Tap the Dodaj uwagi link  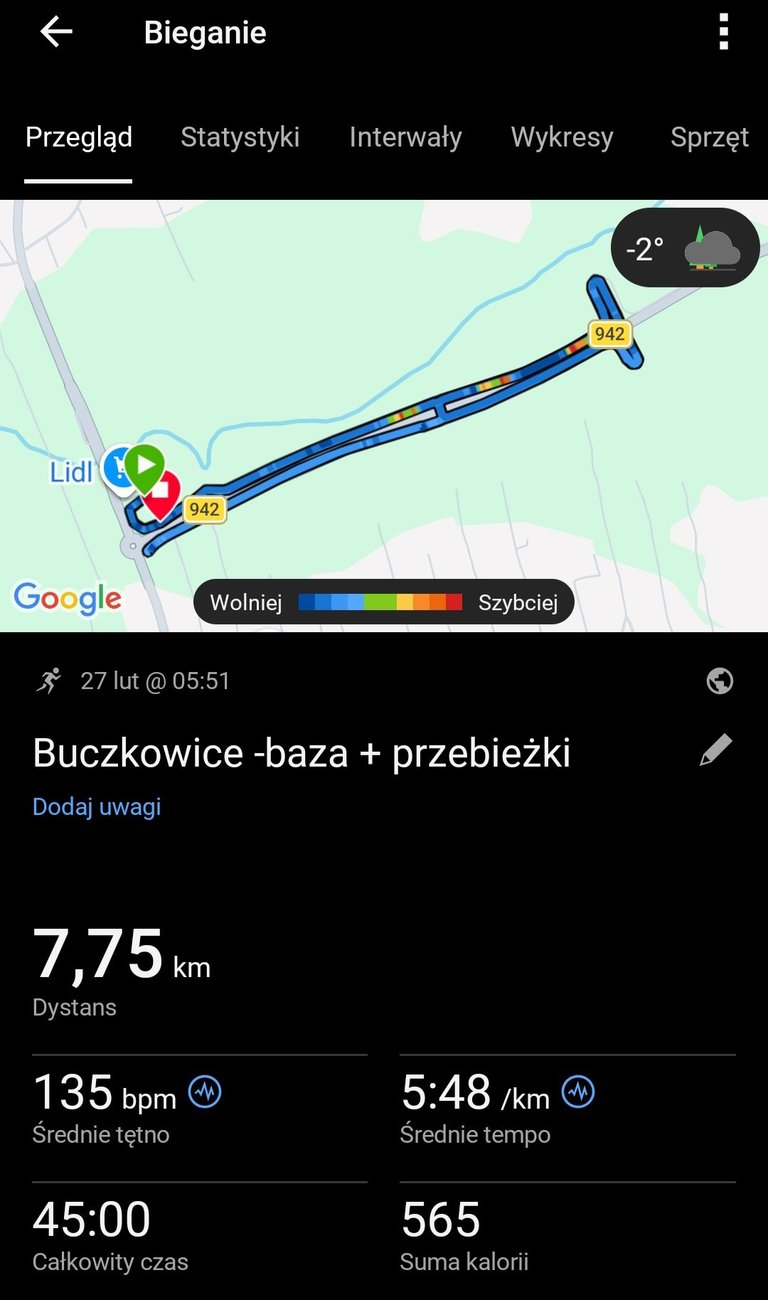(x=96, y=807)
